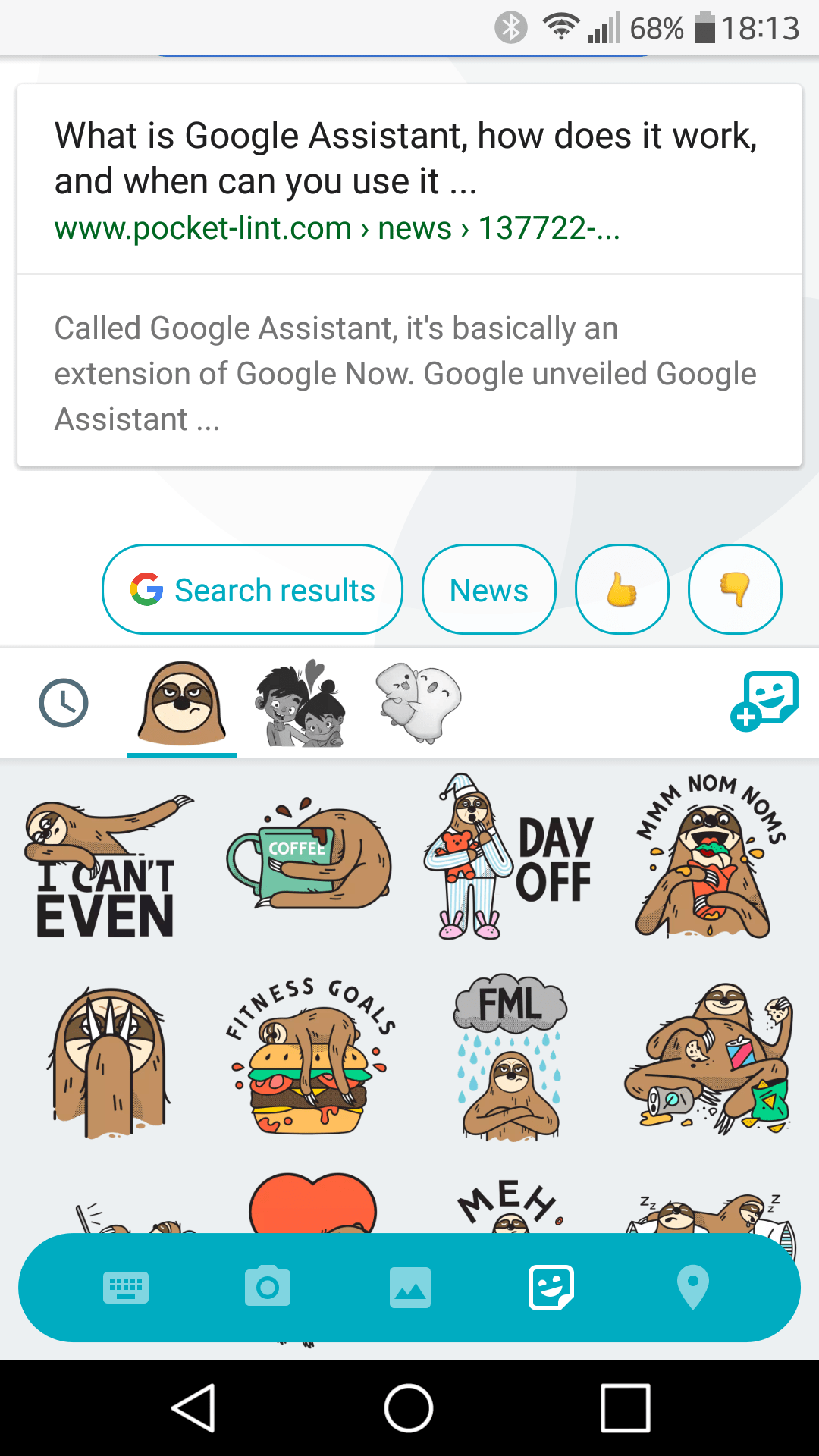819x1456 pixels.
Task: Open recent stickers clock tab
Action: (64, 703)
